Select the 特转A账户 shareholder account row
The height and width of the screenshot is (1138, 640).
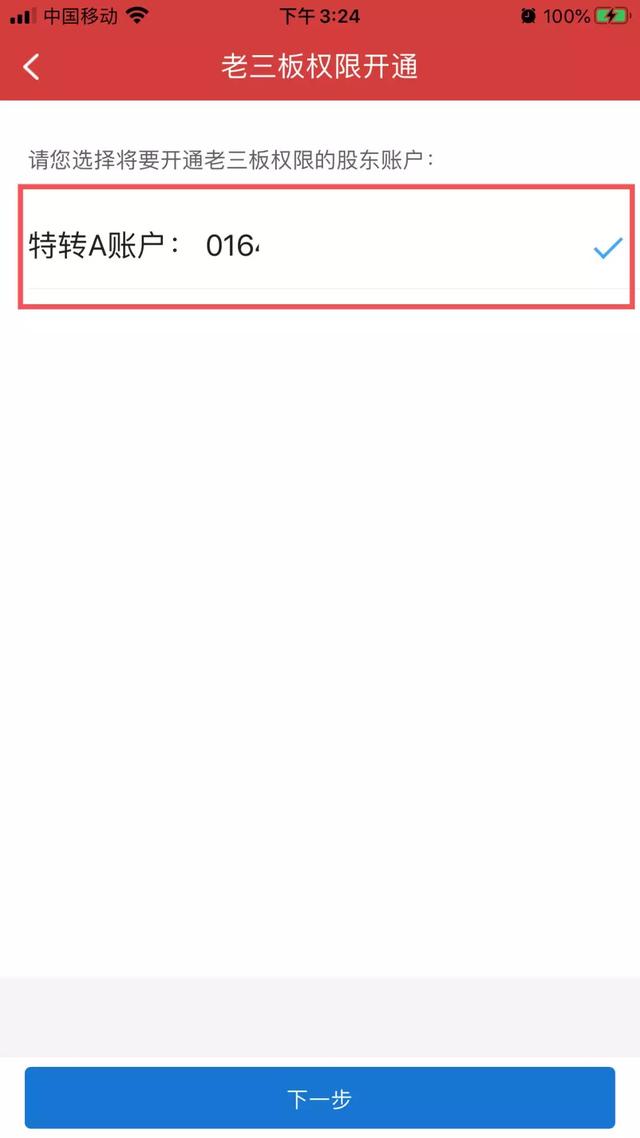325,246
